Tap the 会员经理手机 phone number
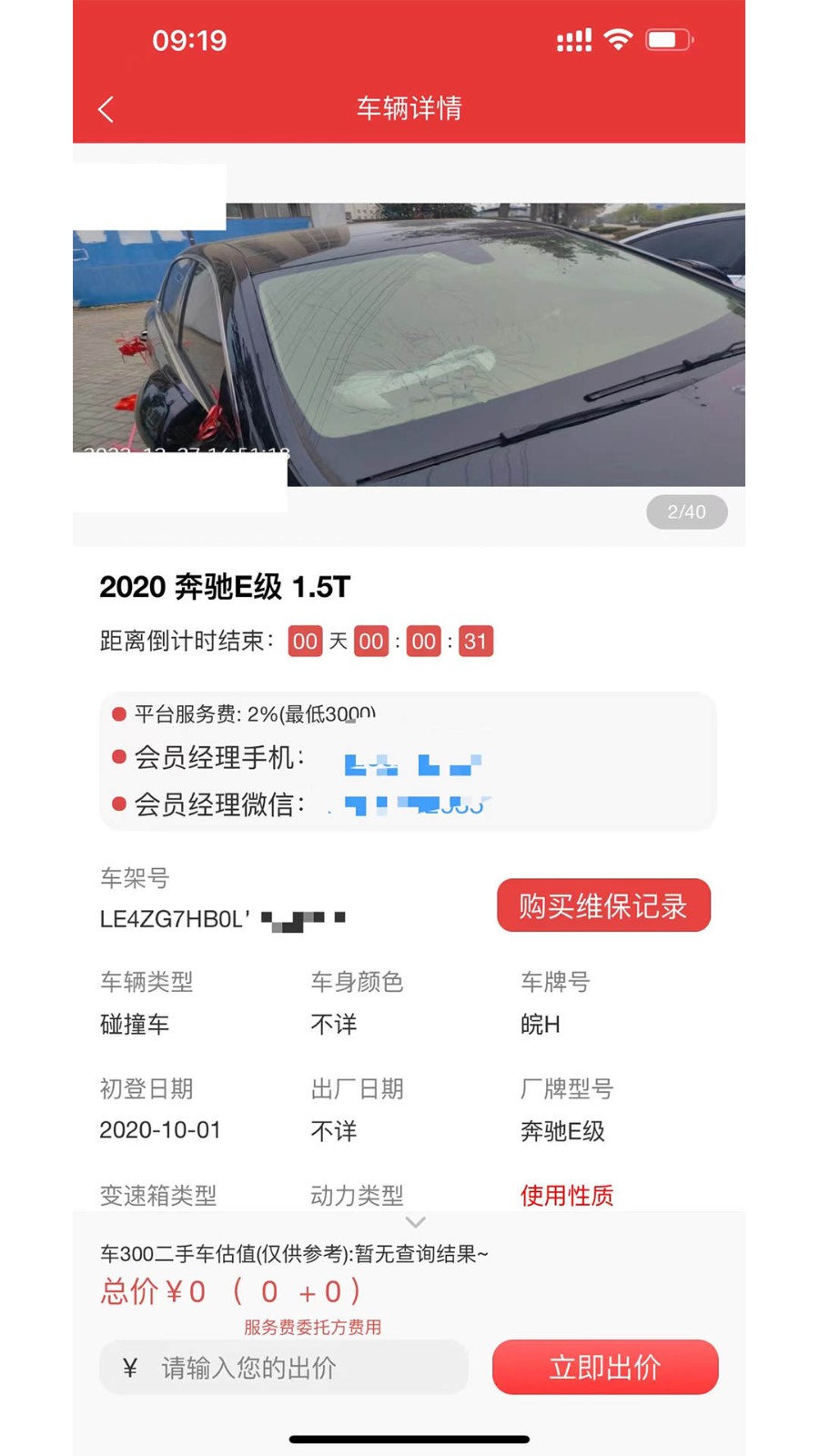819x1456 pixels. coord(409,758)
